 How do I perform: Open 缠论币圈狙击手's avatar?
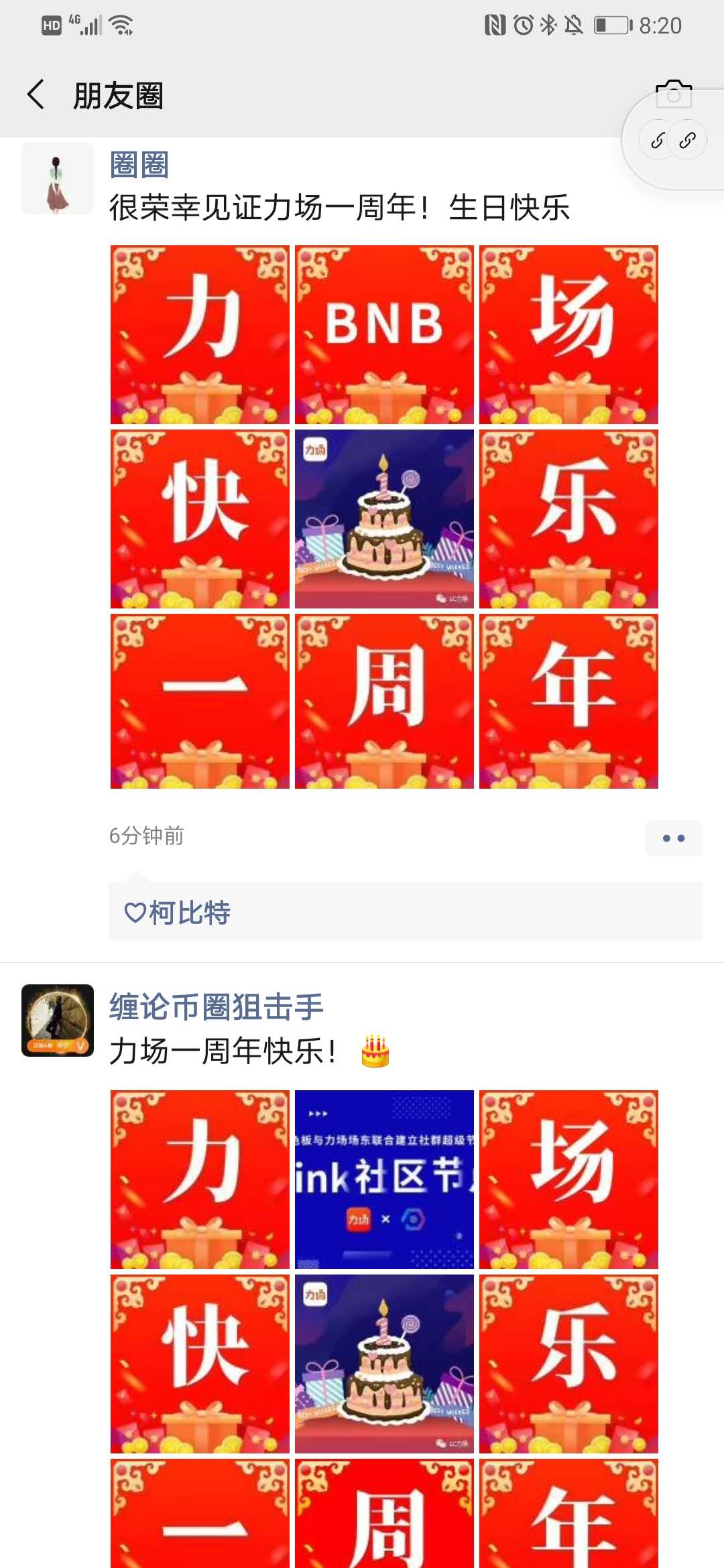[58, 1020]
